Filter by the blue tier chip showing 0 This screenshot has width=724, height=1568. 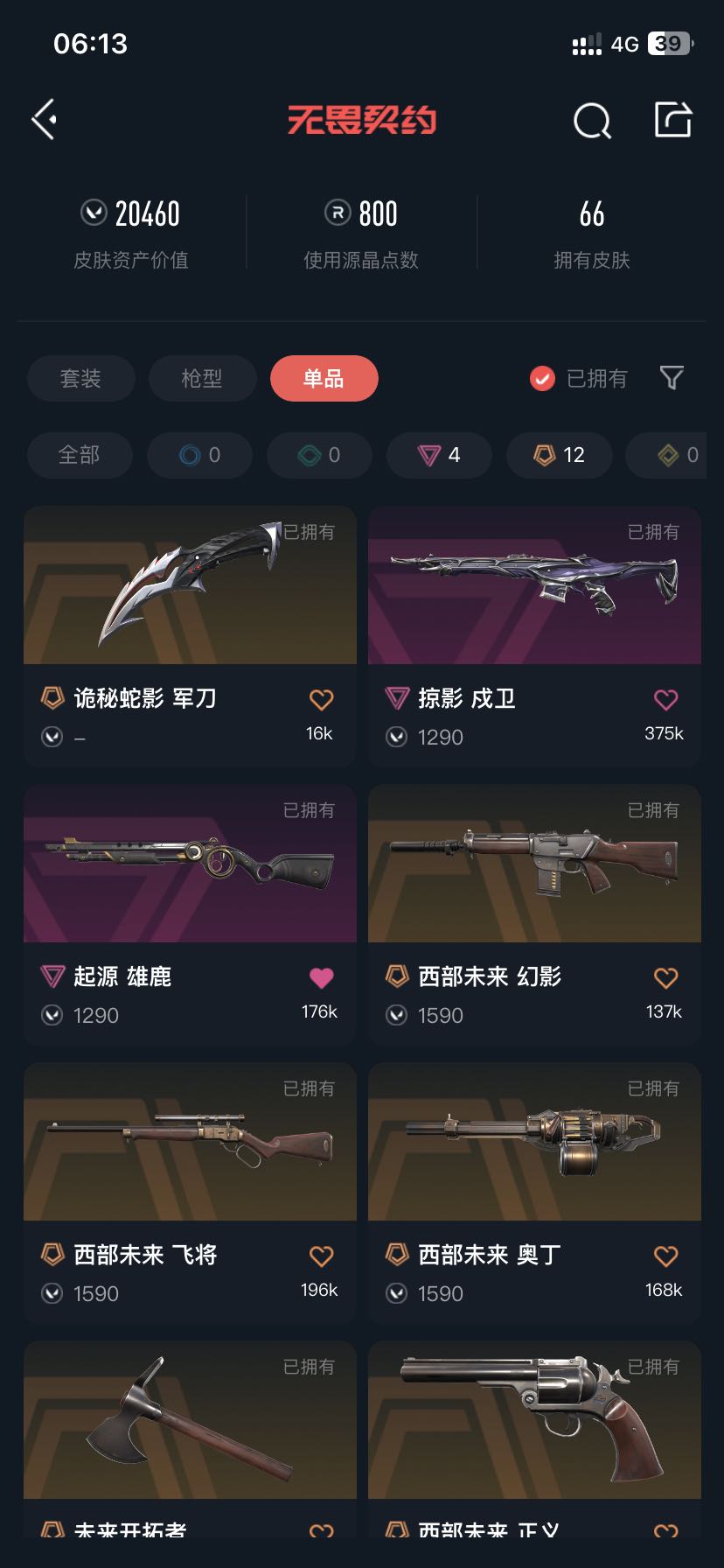(200, 455)
